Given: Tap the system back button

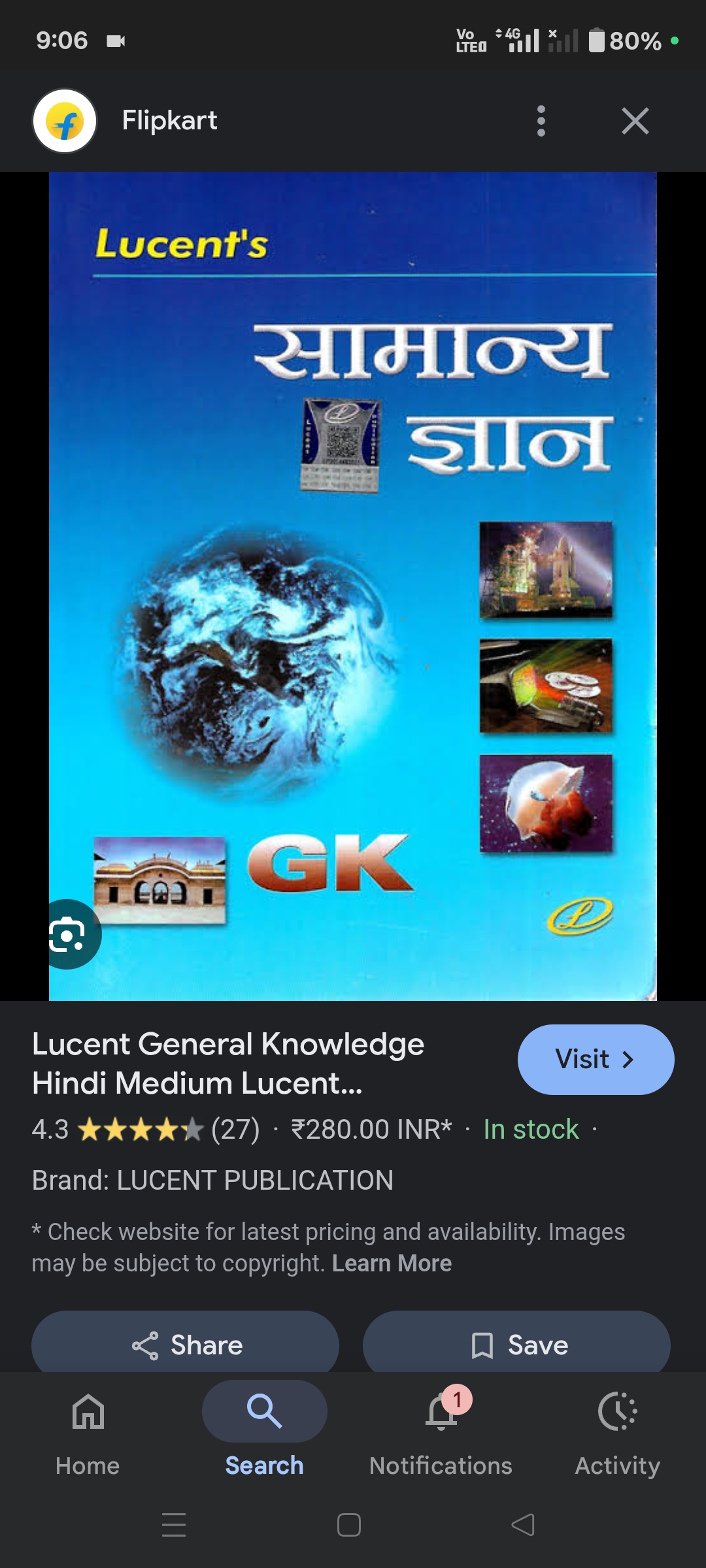Looking at the screenshot, I should click(523, 1525).
